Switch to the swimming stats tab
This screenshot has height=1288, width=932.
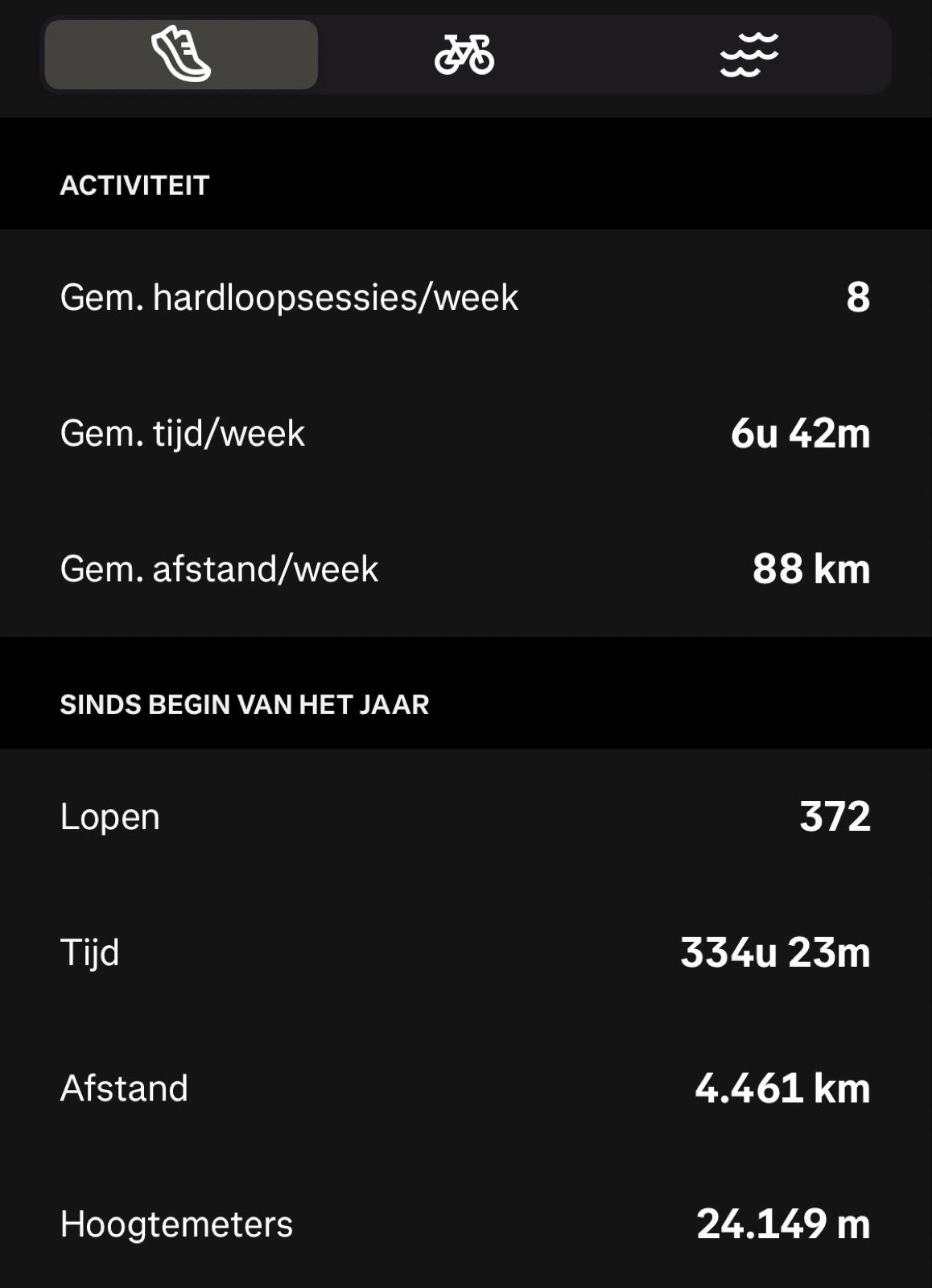748,54
